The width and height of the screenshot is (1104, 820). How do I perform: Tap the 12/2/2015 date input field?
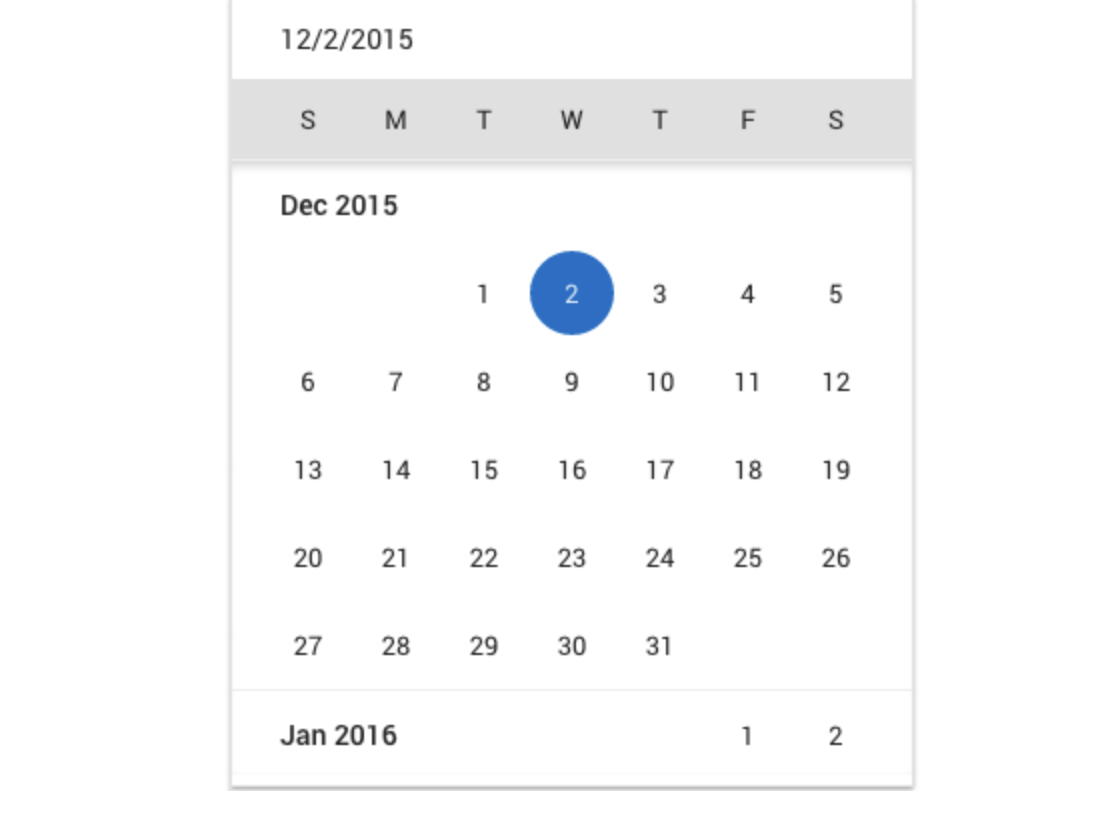click(570, 40)
